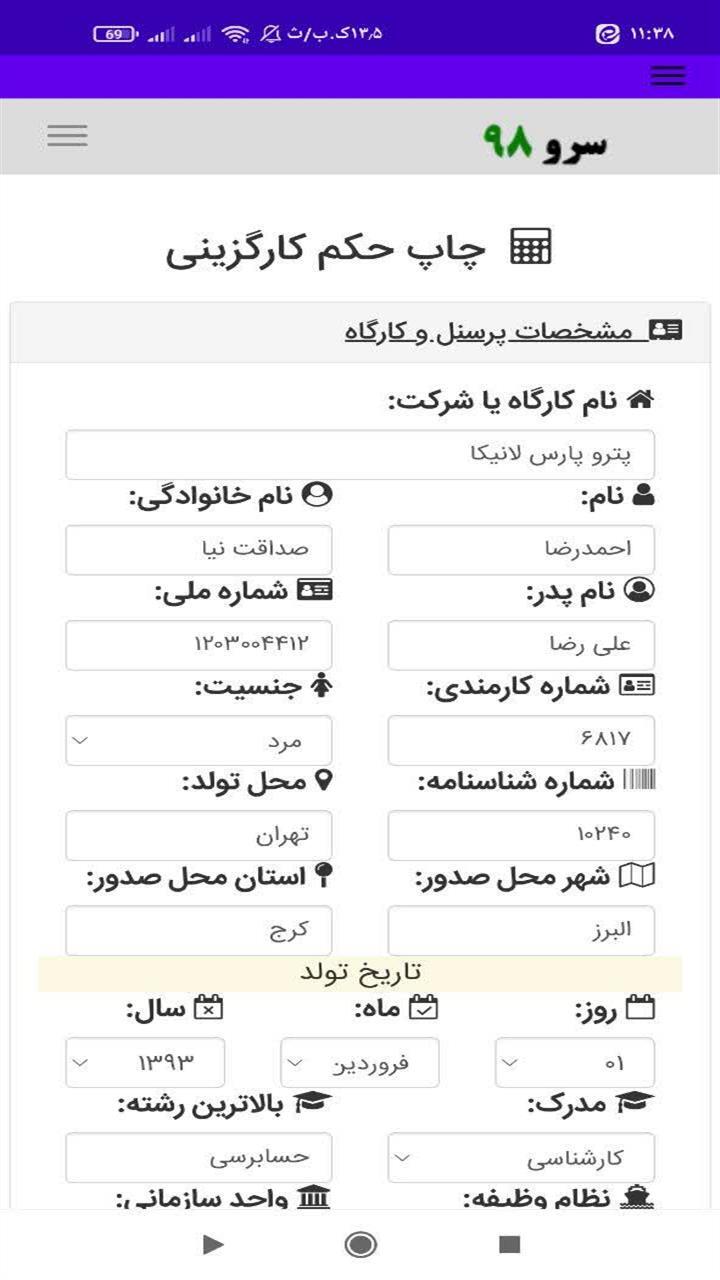Open the grey menu beside the سرو ۹۸ logo
The height and width of the screenshot is (1280, 720).
[67, 136]
